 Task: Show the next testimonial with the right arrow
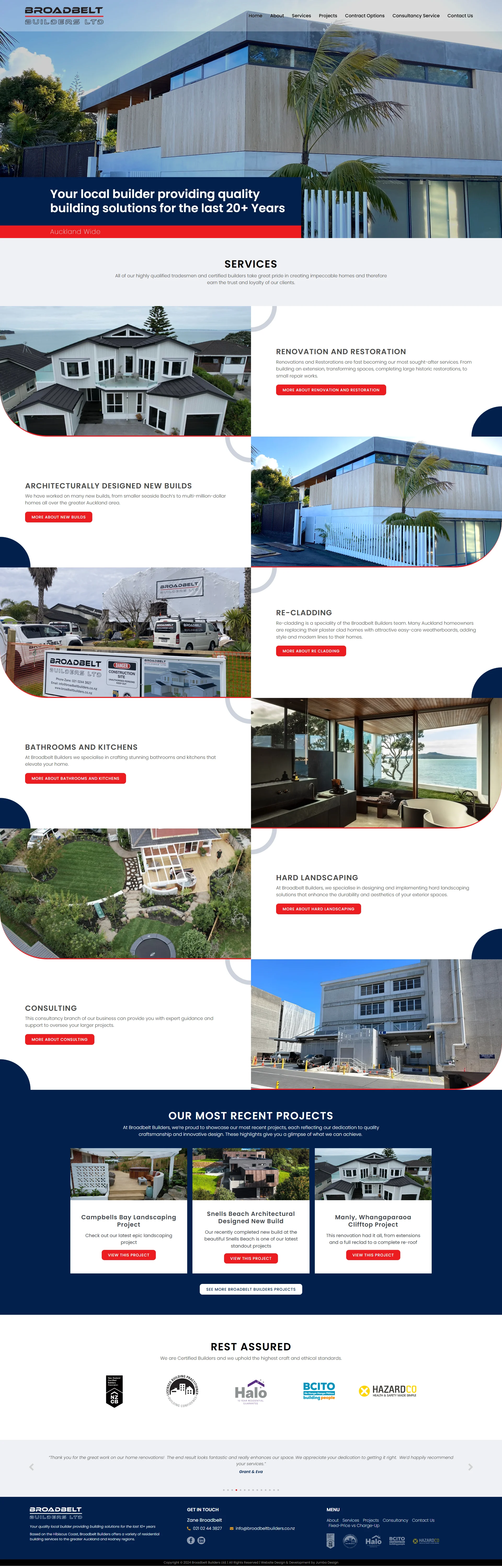(x=470, y=1467)
